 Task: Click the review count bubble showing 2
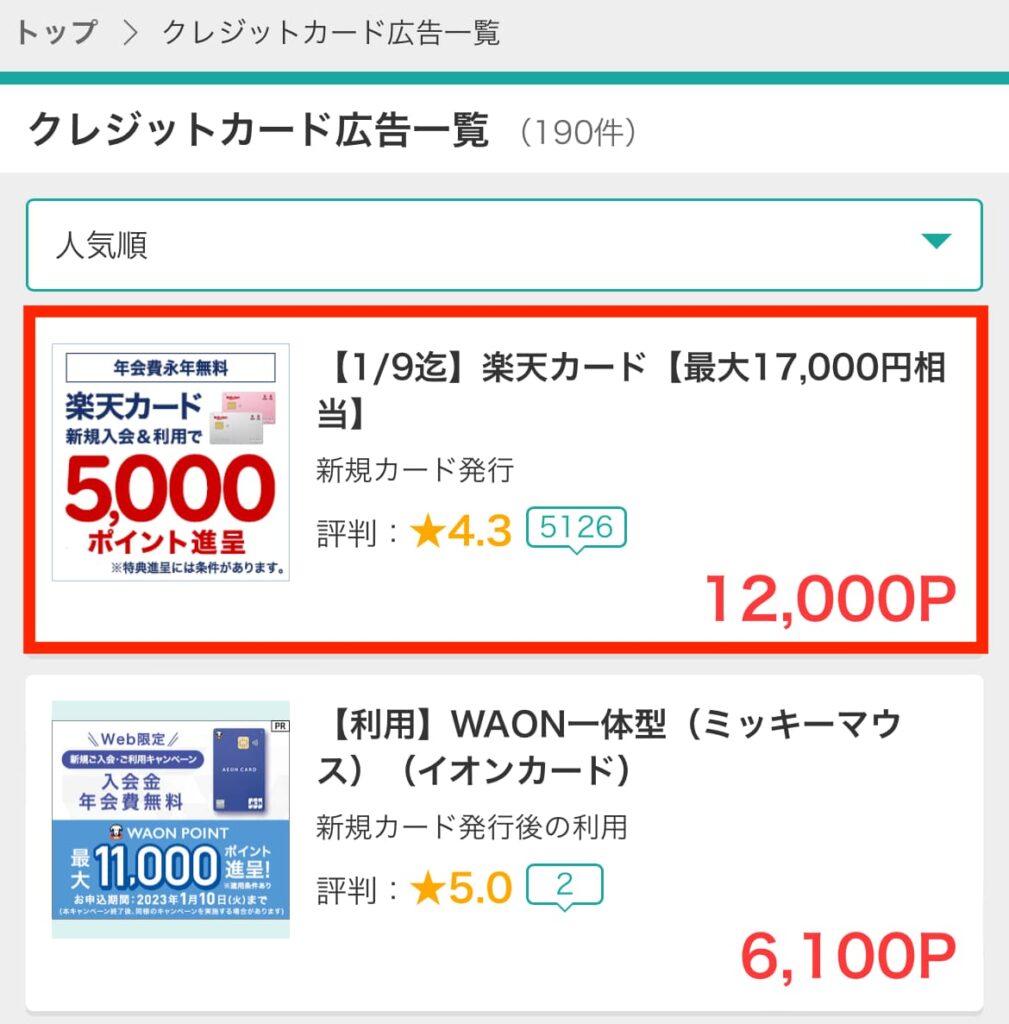click(x=565, y=885)
